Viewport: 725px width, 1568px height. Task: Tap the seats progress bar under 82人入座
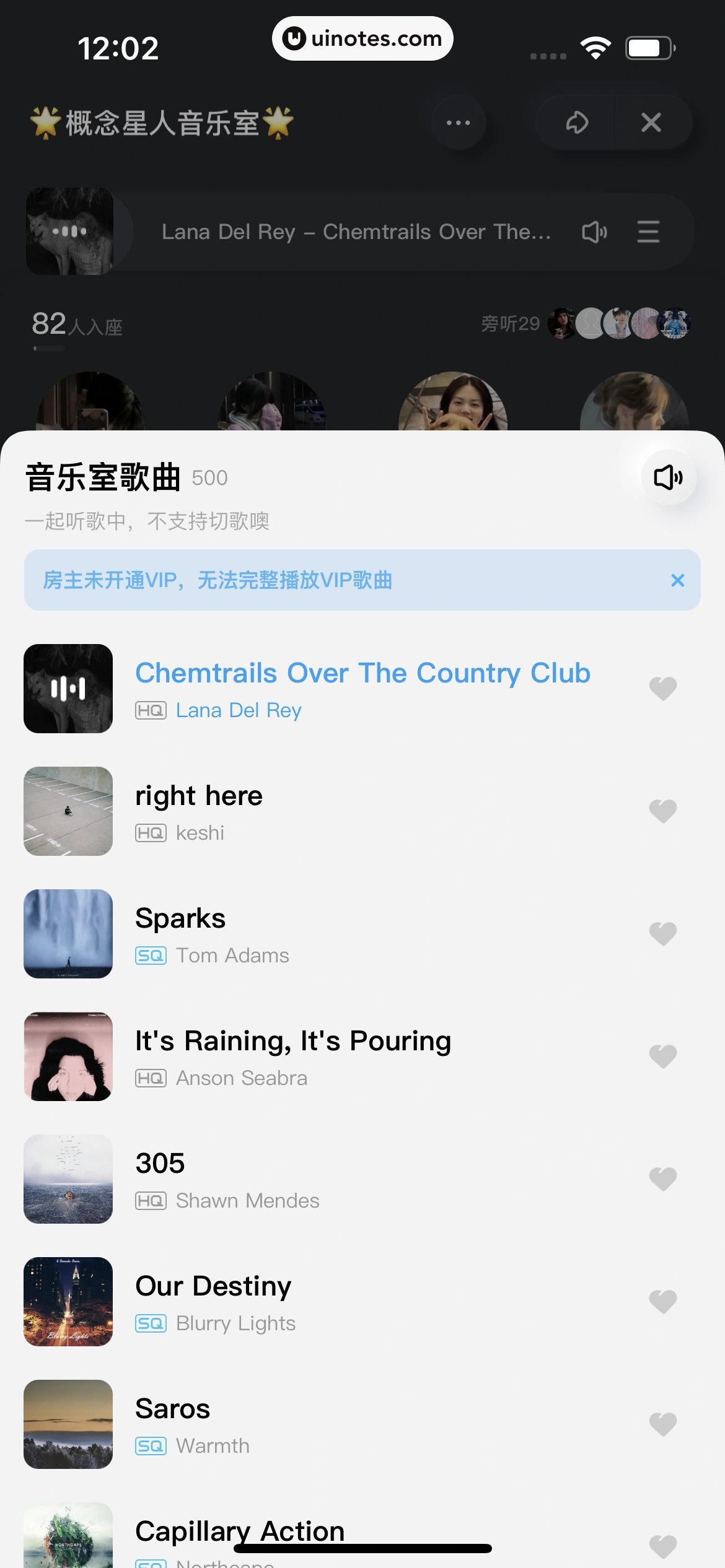48,348
